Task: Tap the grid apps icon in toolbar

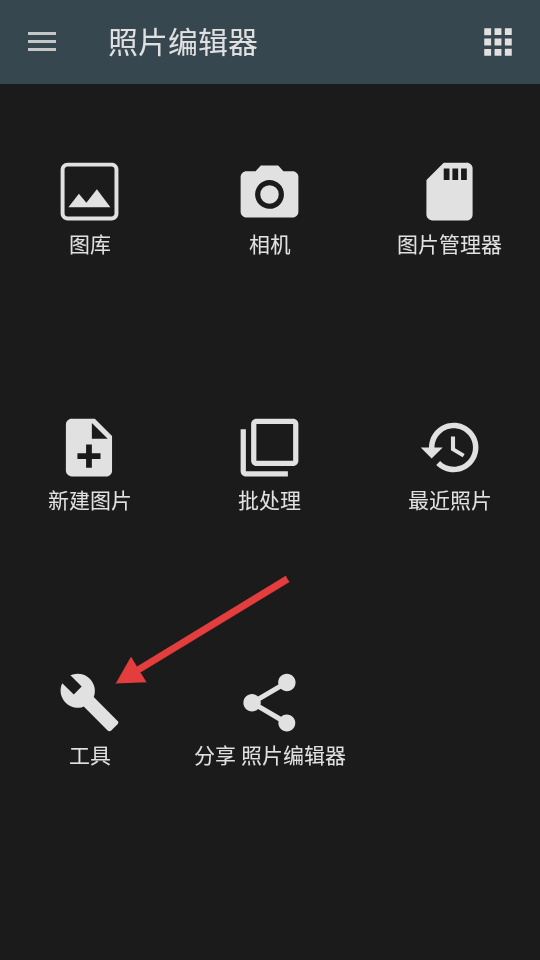Action: pyautogui.click(x=498, y=42)
